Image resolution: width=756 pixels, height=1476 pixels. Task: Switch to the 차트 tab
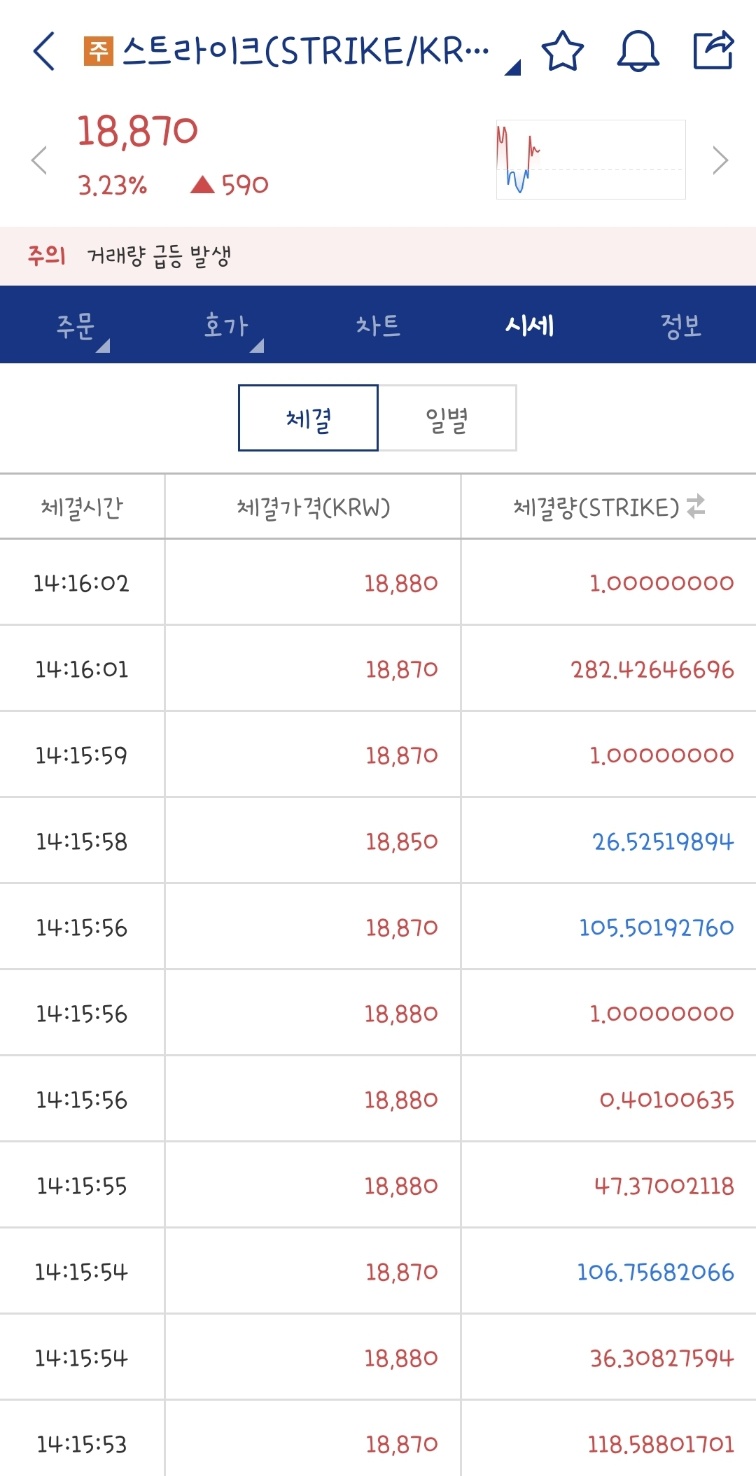(x=378, y=325)
